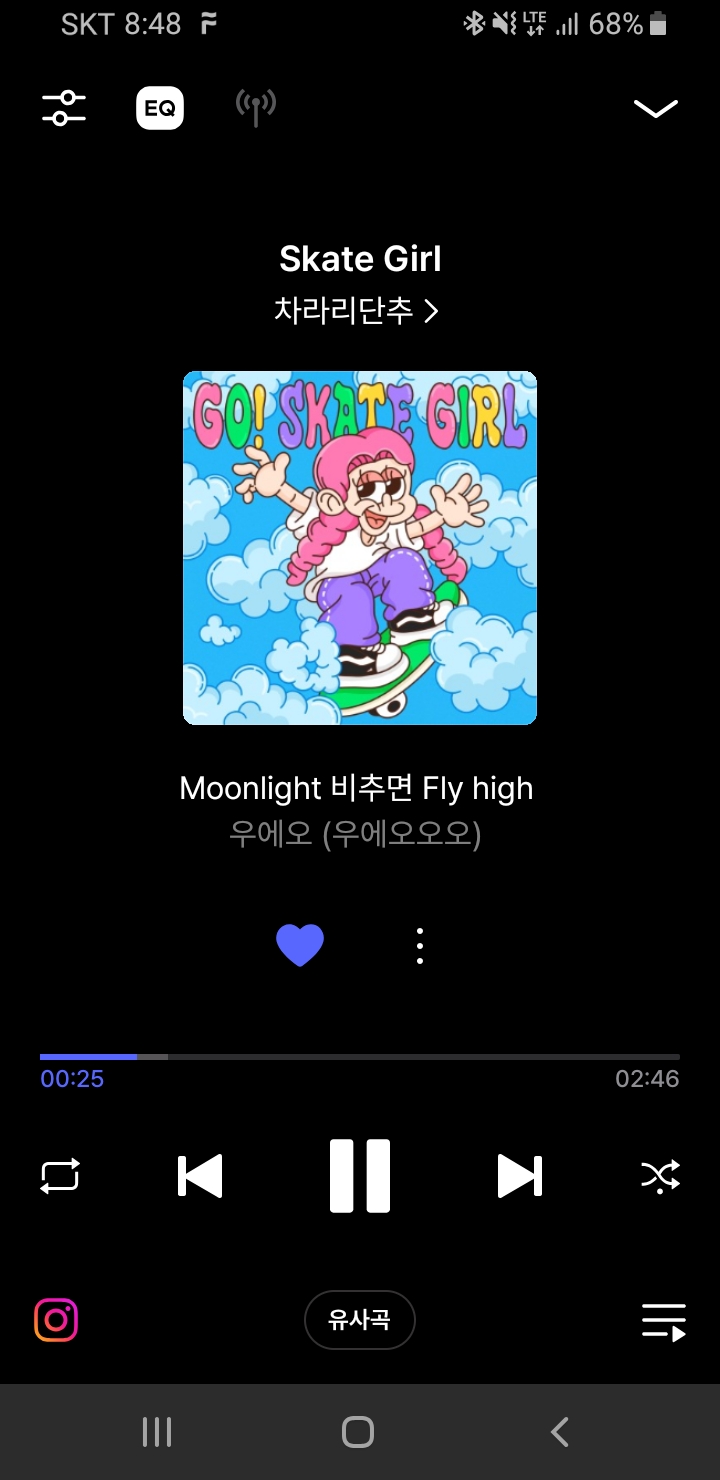View the lyrics line Moonlight 비추면 Fly high
This screenshot has height=1480, width=720.
[356, 789]
